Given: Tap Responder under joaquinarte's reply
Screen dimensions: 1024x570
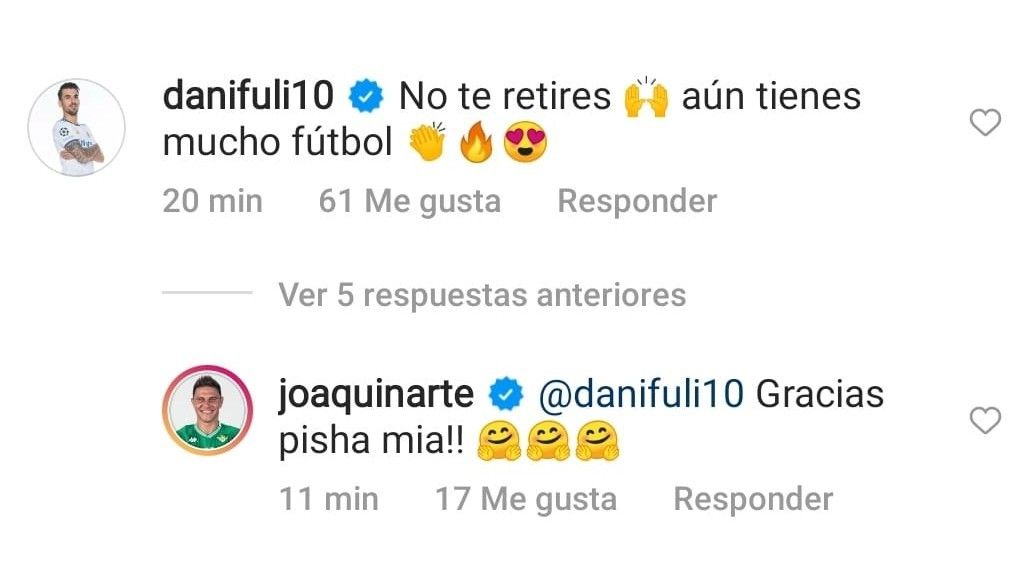Looking at the screenshot, I should click(753, 499).
